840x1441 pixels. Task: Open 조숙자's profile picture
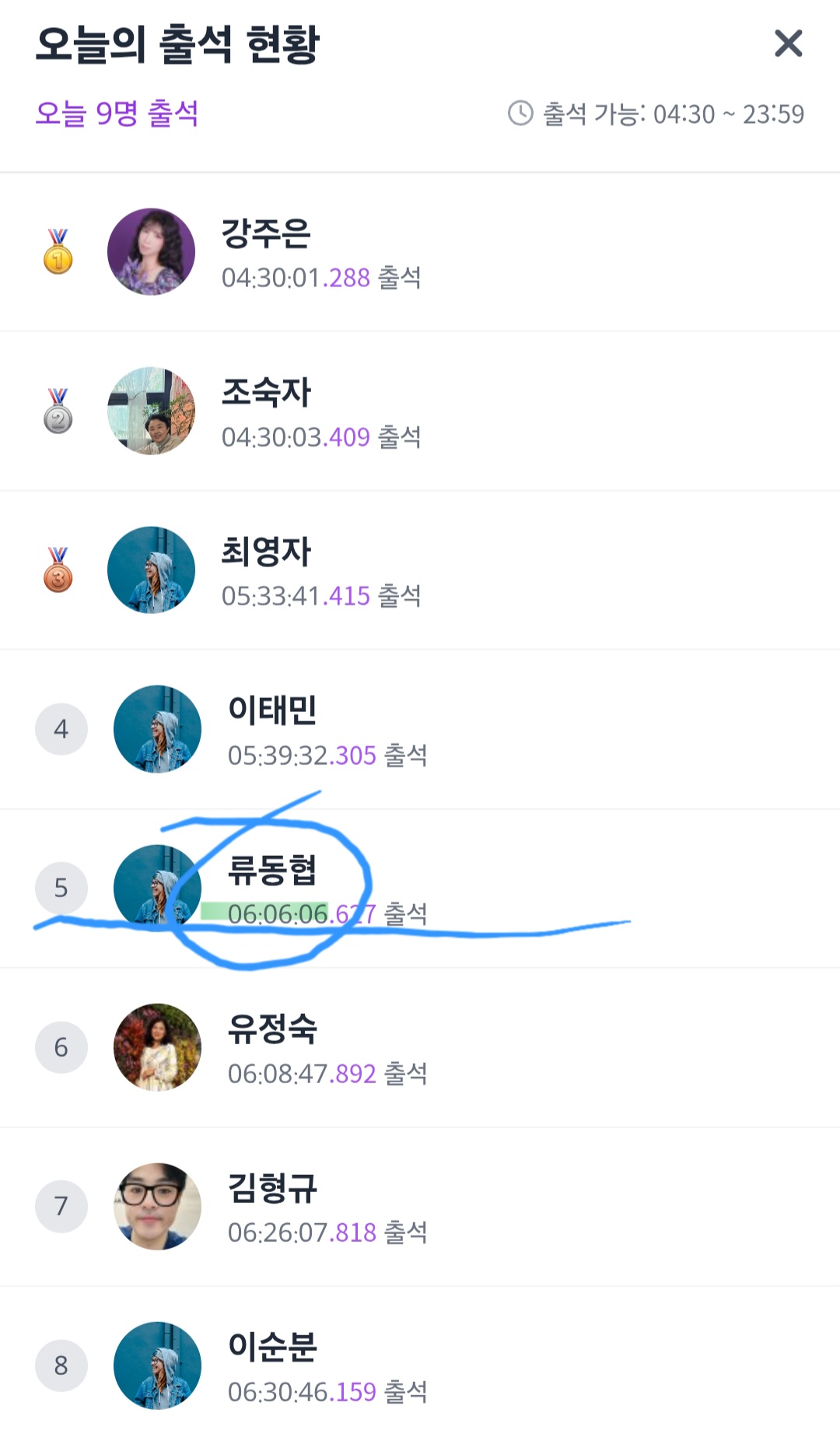(151, 410)
